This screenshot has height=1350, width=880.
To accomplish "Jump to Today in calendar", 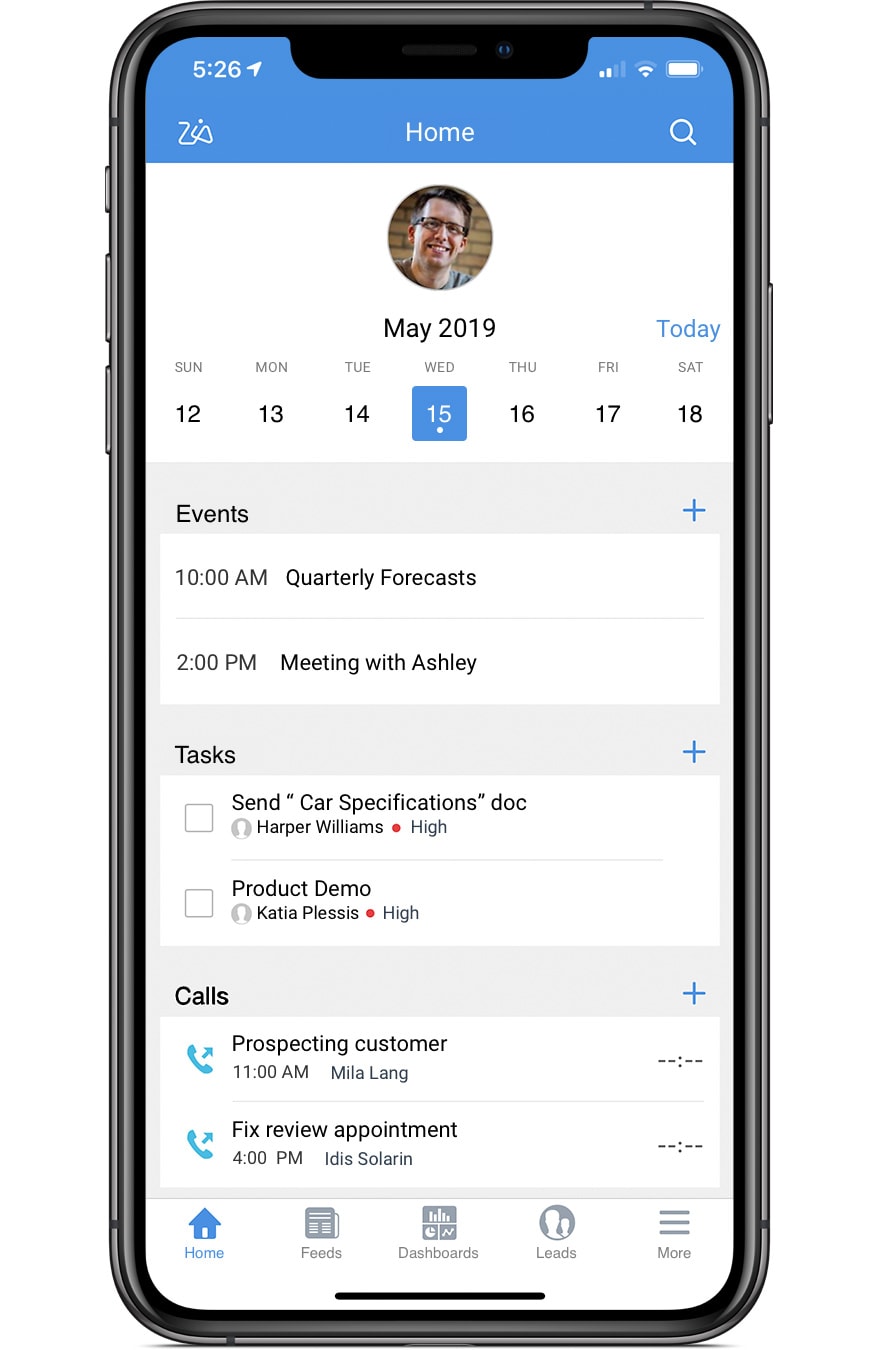I will point(687,329).
